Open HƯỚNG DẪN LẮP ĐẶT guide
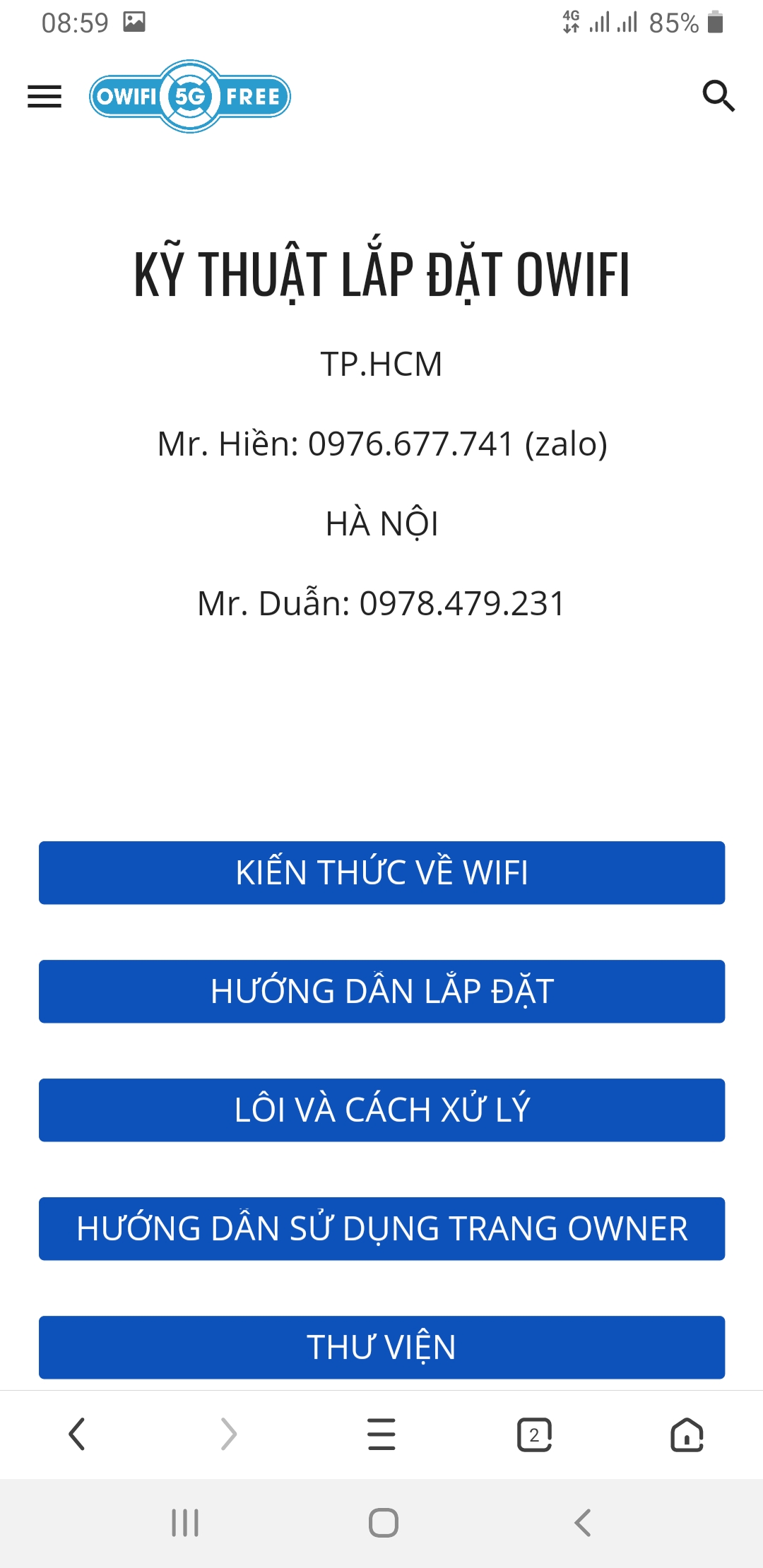763x1568 pixels. point(381,991)
